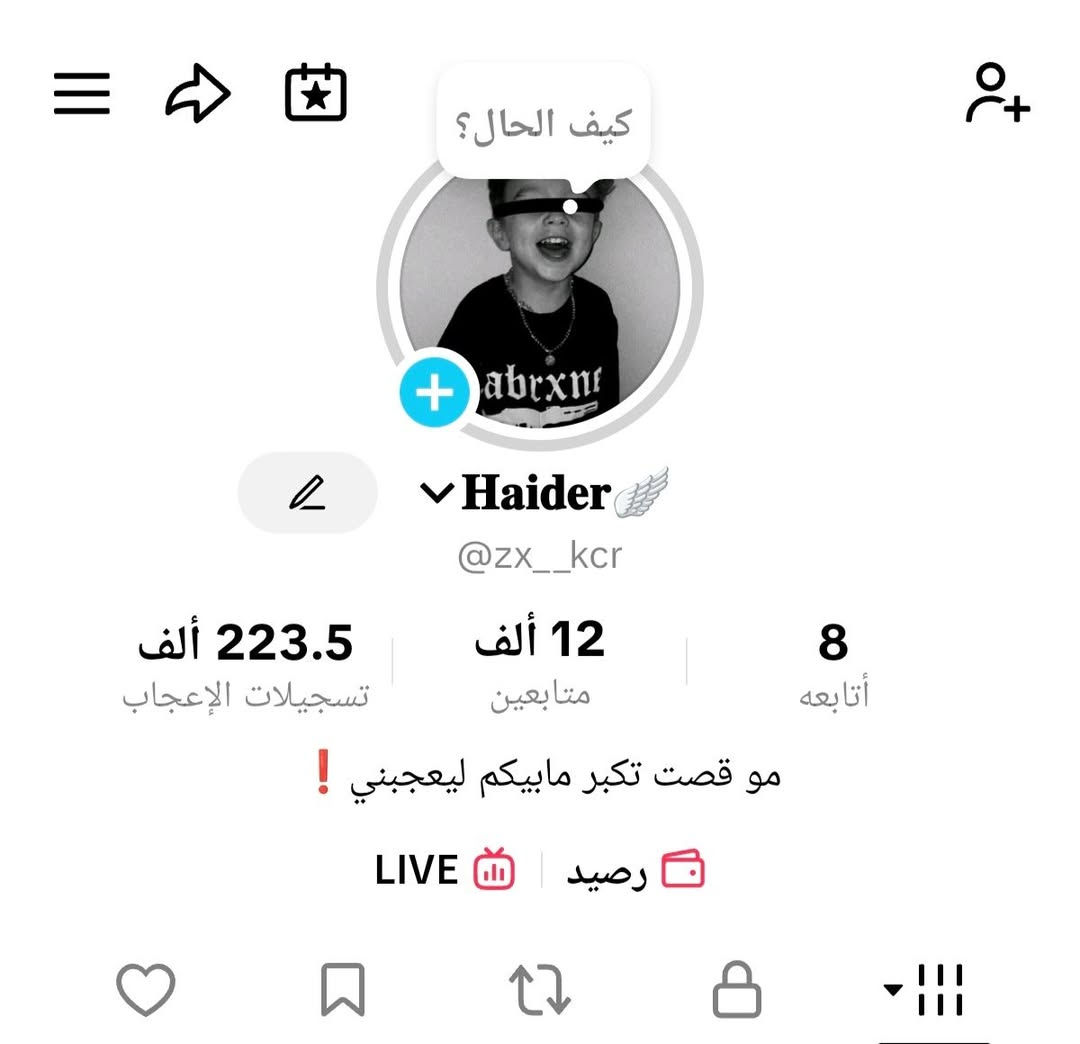
Task: Open the LIVE shortcut
Action: click(445, 870)
